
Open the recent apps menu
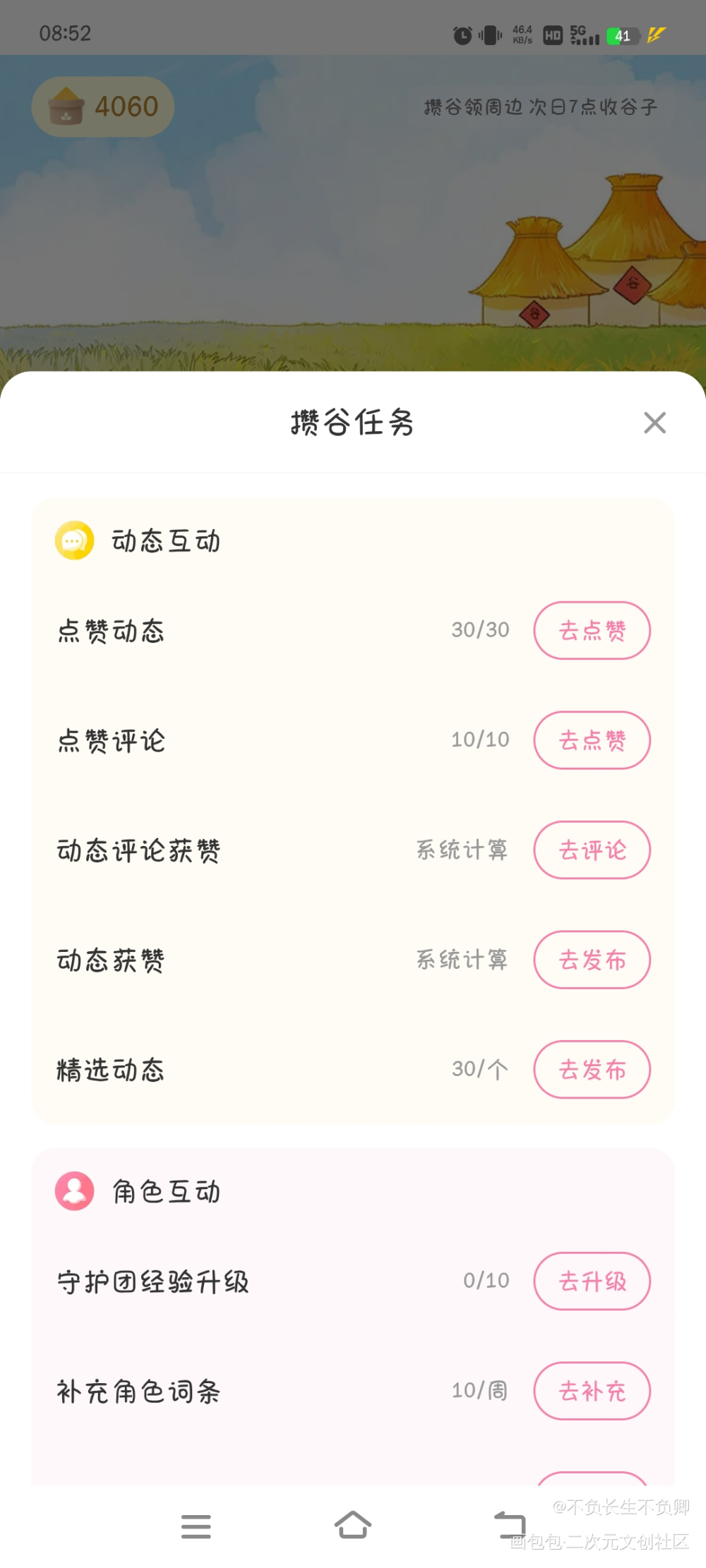coord(196,1526)
